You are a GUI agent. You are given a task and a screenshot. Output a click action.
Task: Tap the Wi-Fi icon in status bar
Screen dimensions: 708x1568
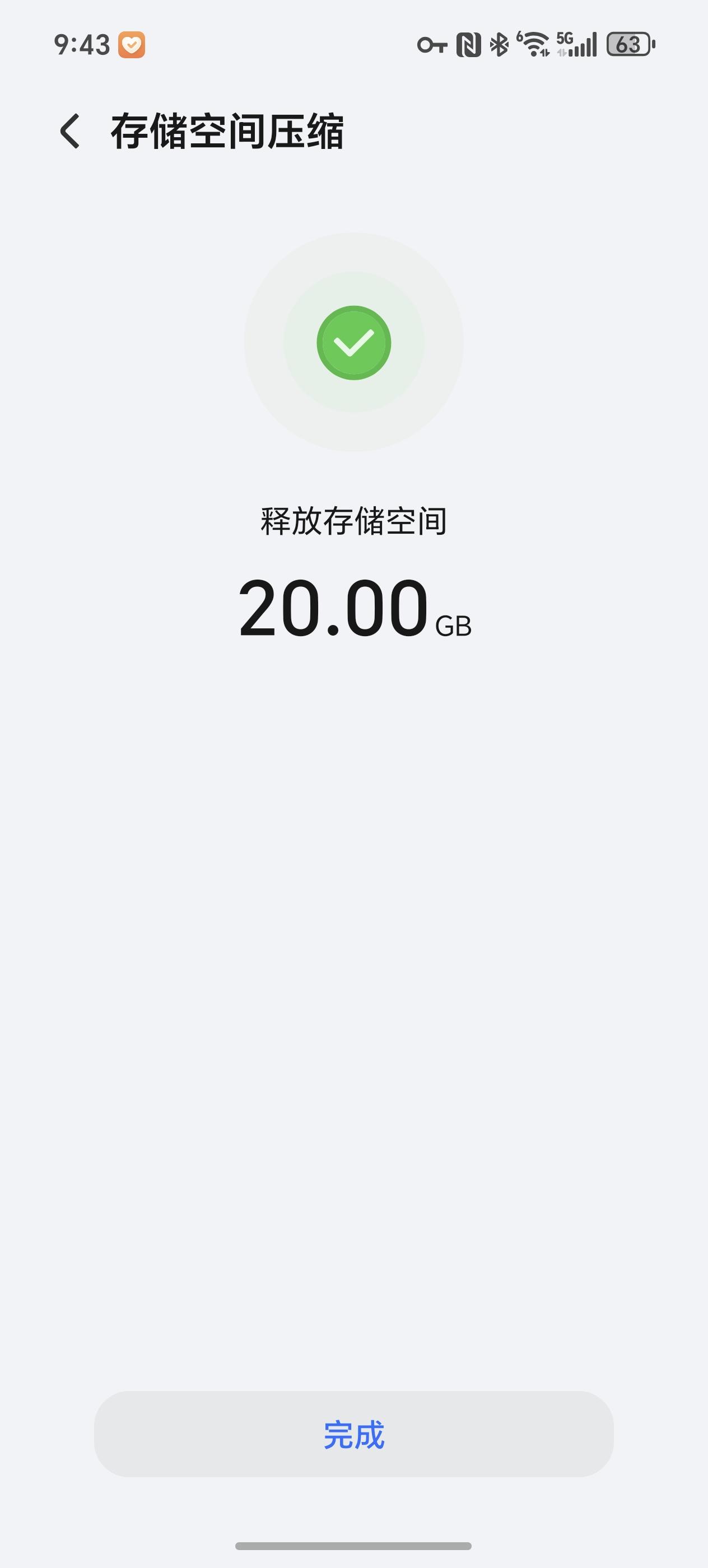535,44
